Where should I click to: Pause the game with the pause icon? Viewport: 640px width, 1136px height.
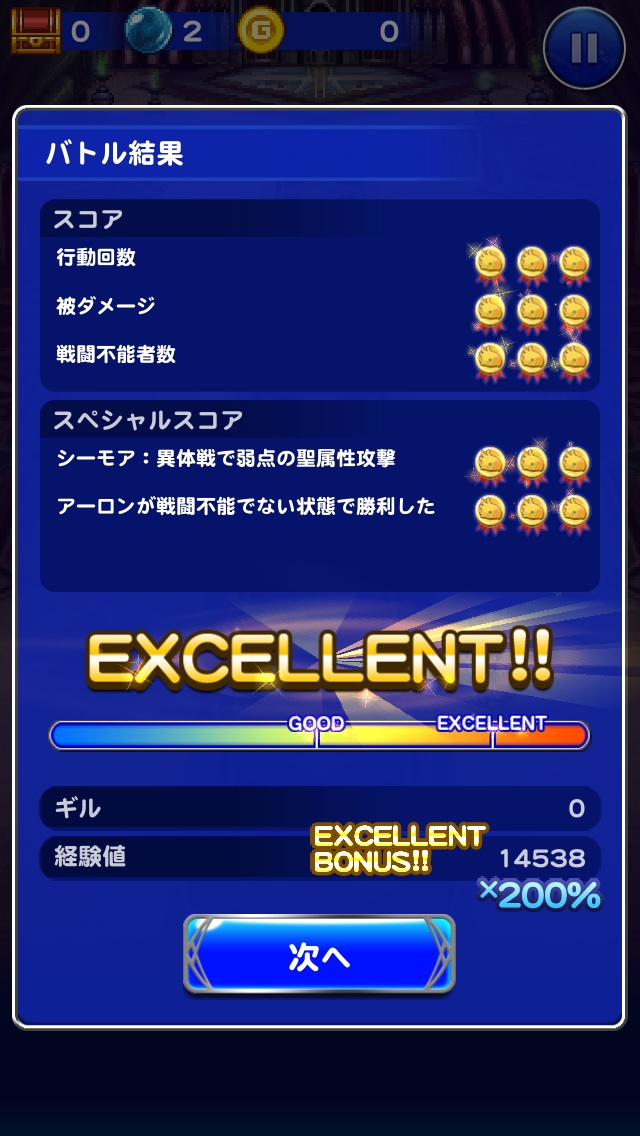point(584,46)
